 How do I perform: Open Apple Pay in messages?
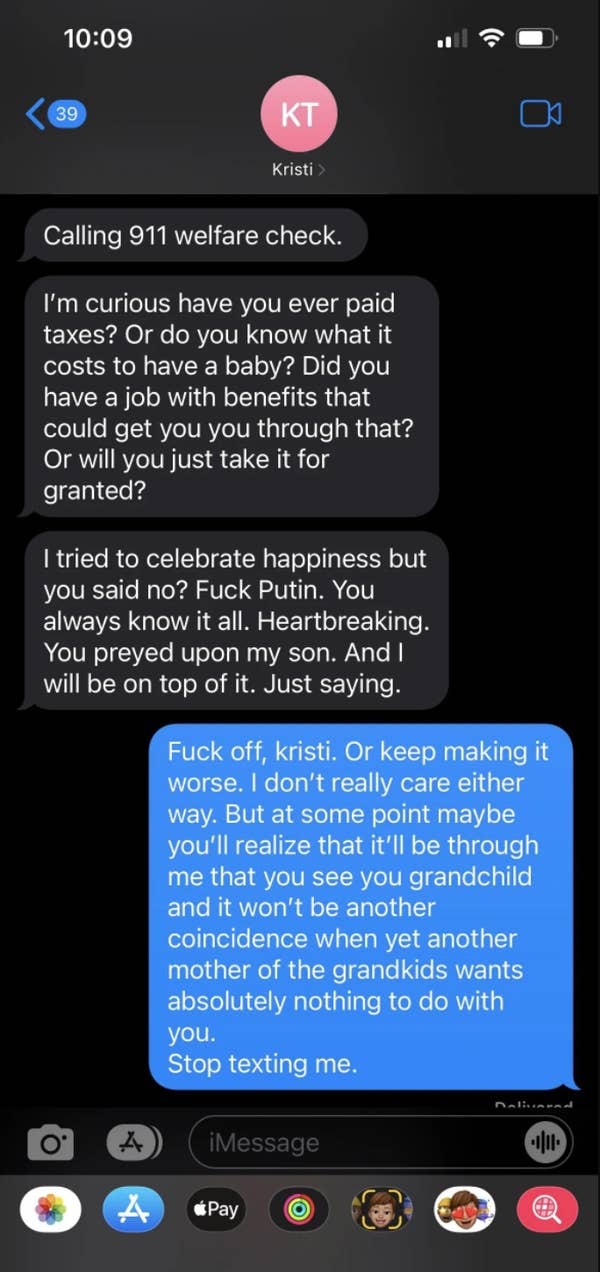click(216, 1209)
